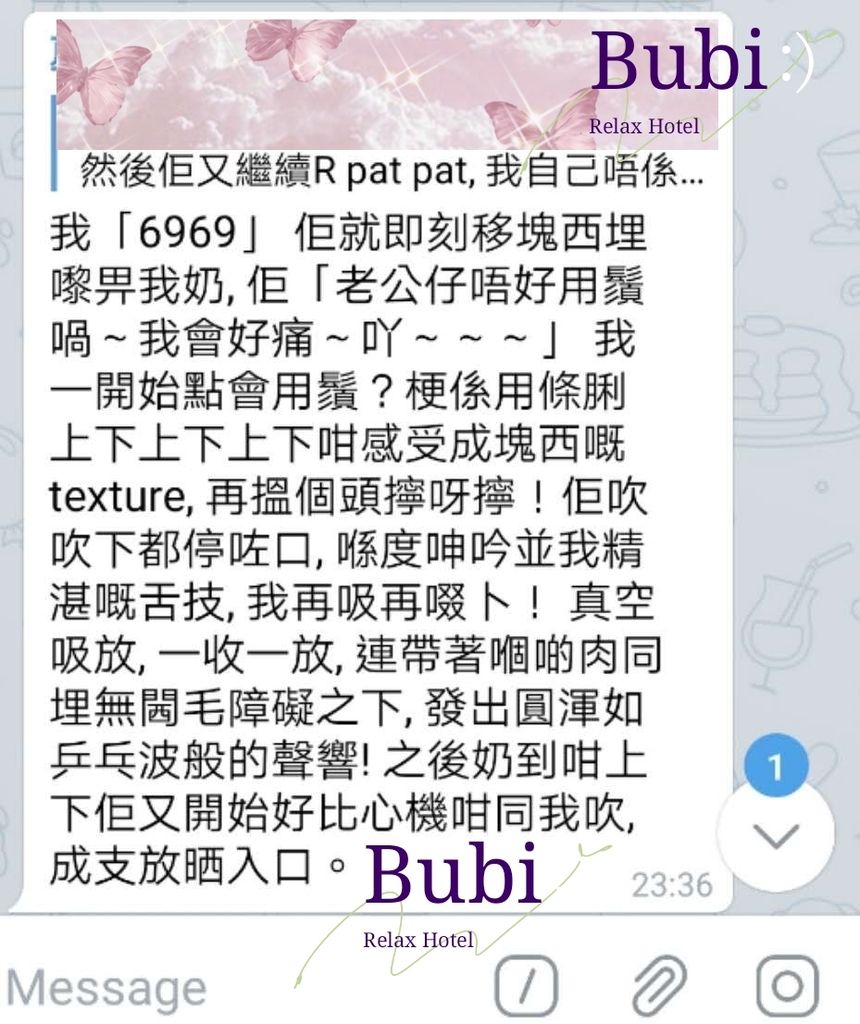Attach a file with the paperclip

(x=660, y=986)
